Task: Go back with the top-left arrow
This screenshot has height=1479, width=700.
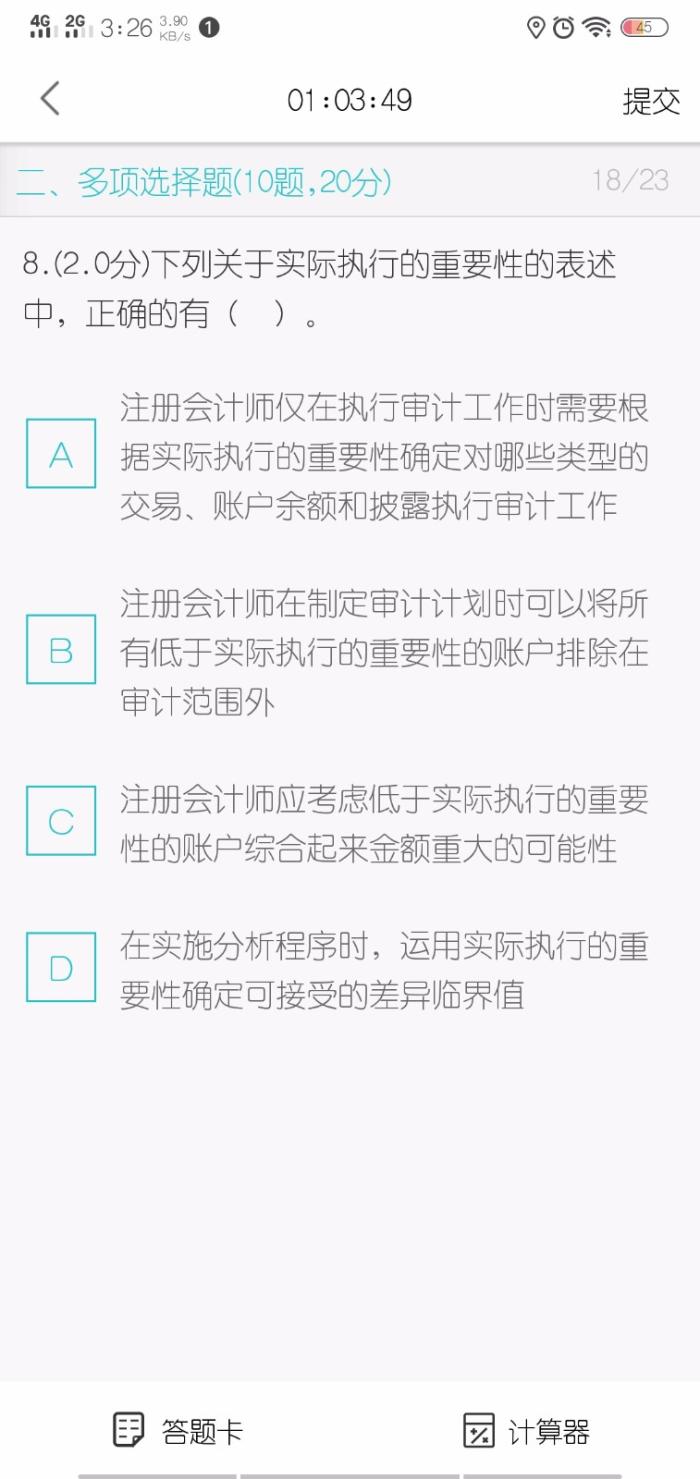Action: [50, 99]
